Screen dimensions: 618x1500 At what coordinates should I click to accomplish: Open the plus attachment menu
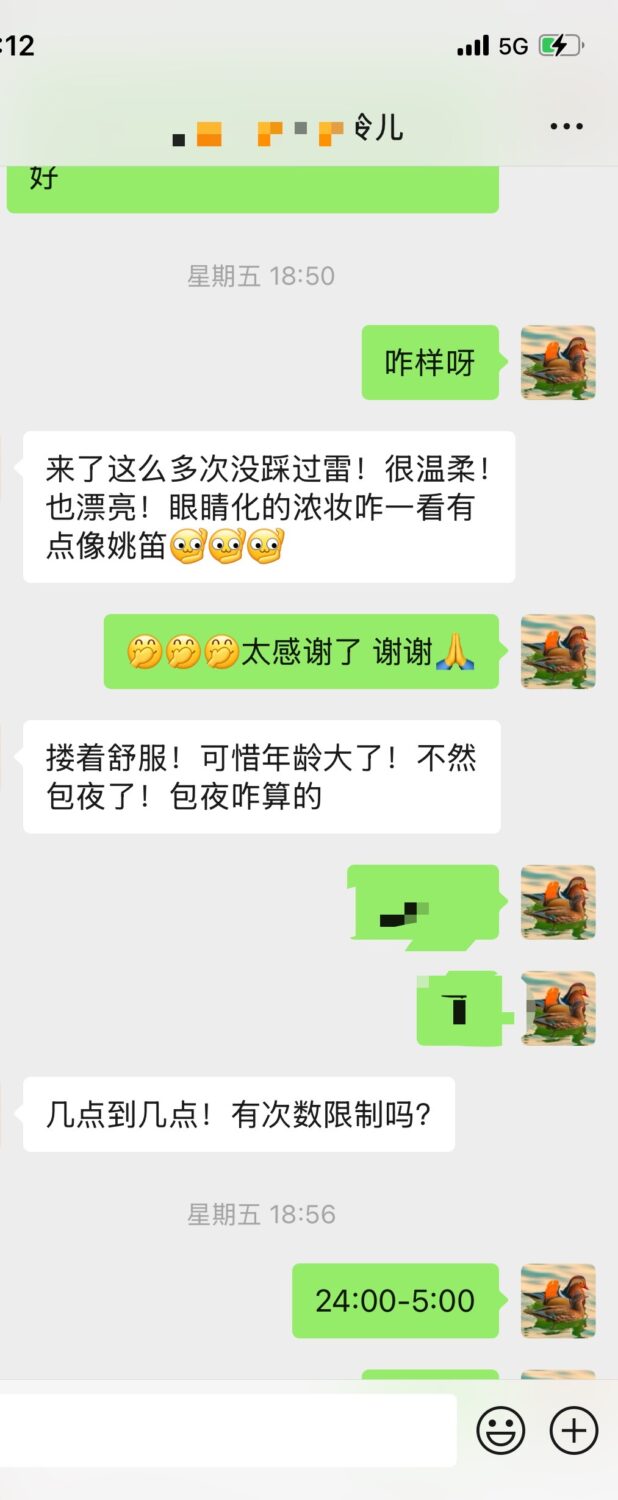tap(574, 1431)
